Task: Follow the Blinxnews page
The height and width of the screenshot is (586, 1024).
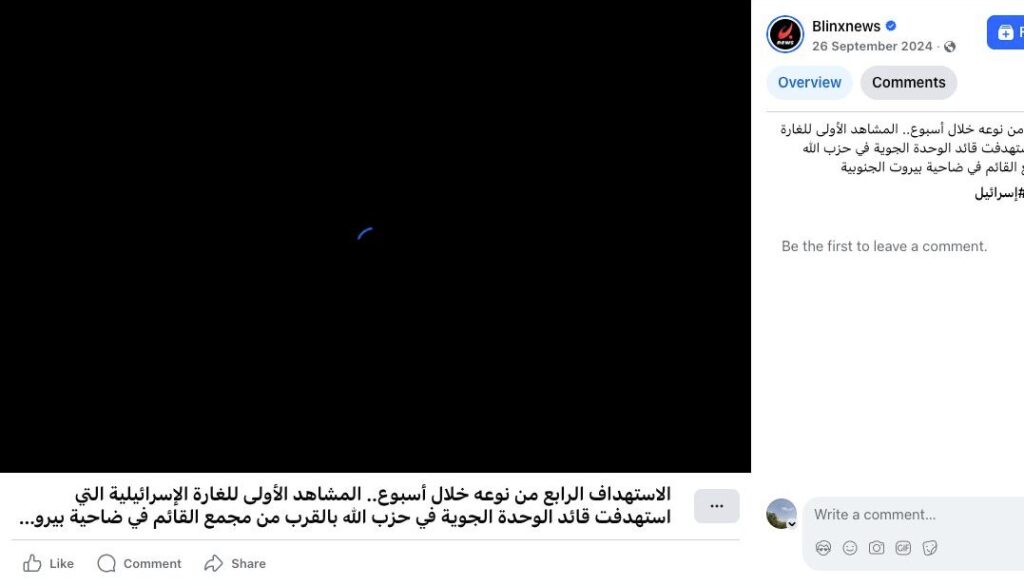Action: point(1005,32)
